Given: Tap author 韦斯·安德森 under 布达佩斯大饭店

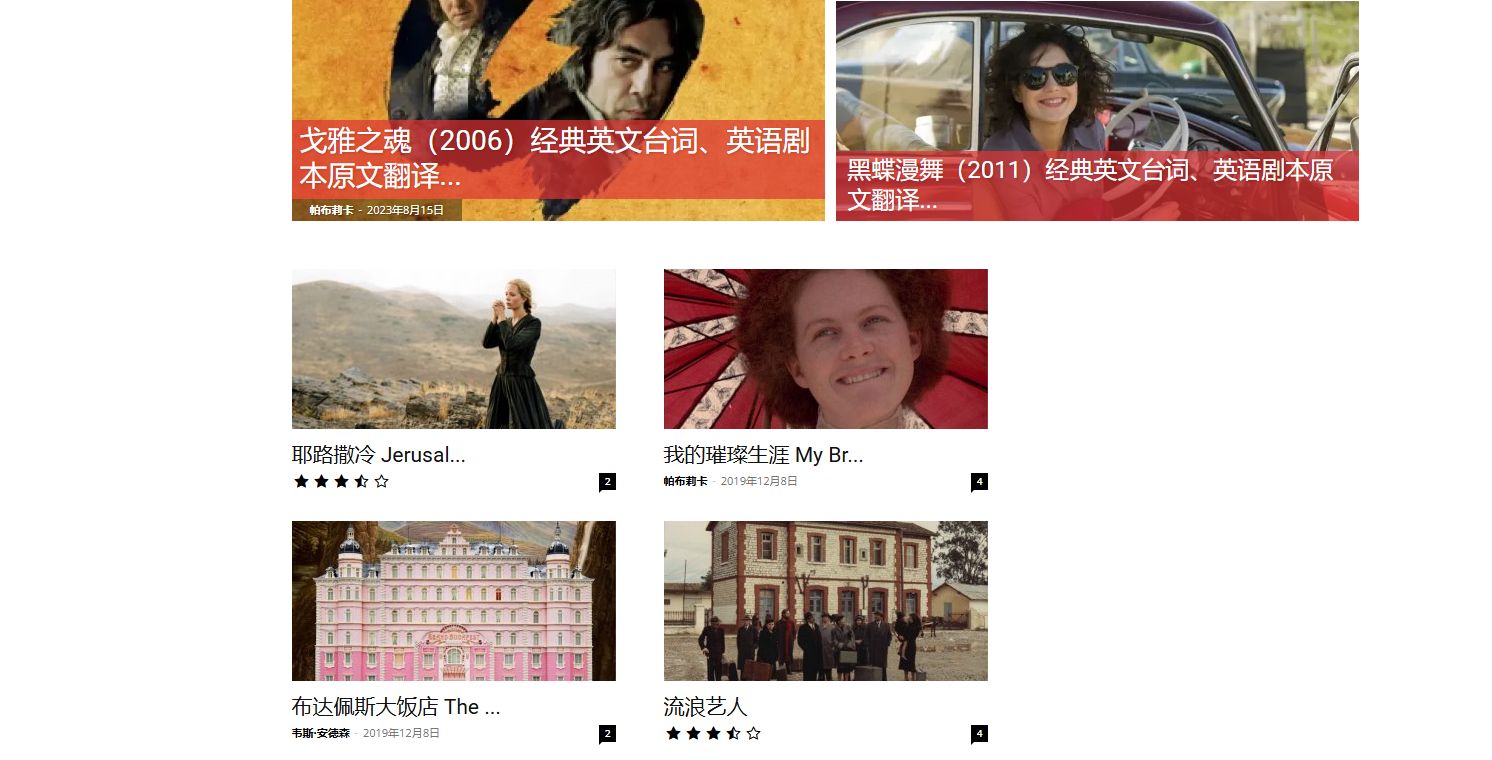Looking at the screenshot, I should 320,733.
